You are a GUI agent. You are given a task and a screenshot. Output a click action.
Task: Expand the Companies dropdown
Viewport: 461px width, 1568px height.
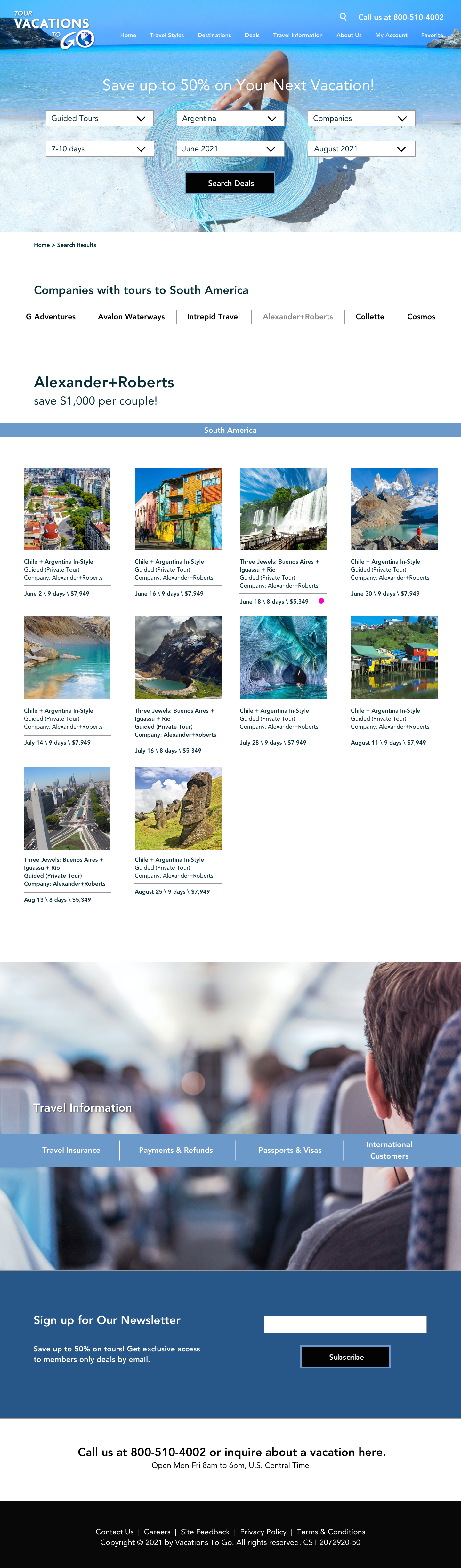point(361,119)
